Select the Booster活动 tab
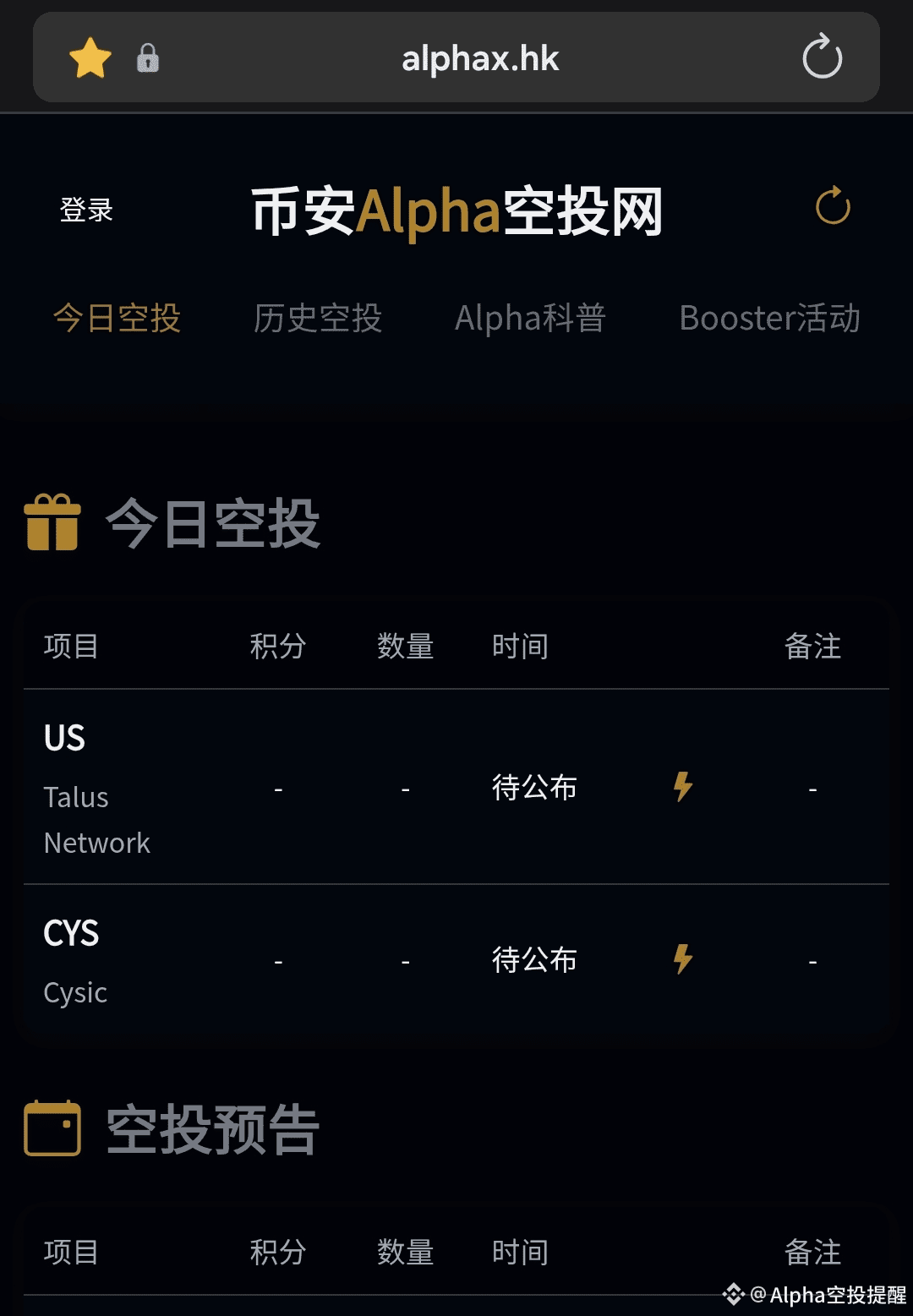Viewport: 913px width, 1316px height. click(x=769, y=319)
